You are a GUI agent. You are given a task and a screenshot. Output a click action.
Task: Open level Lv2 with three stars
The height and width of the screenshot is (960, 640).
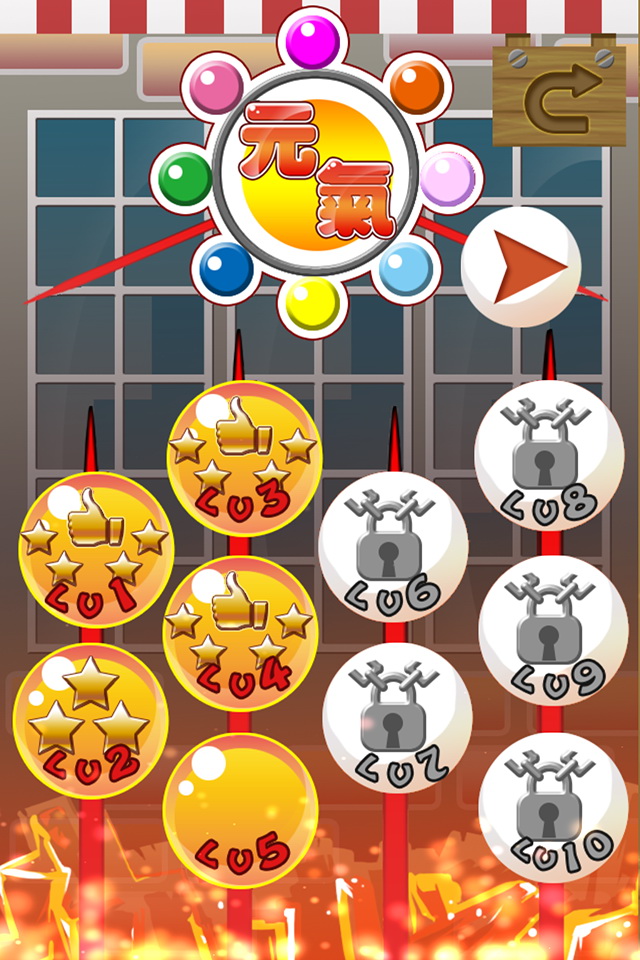90,720
